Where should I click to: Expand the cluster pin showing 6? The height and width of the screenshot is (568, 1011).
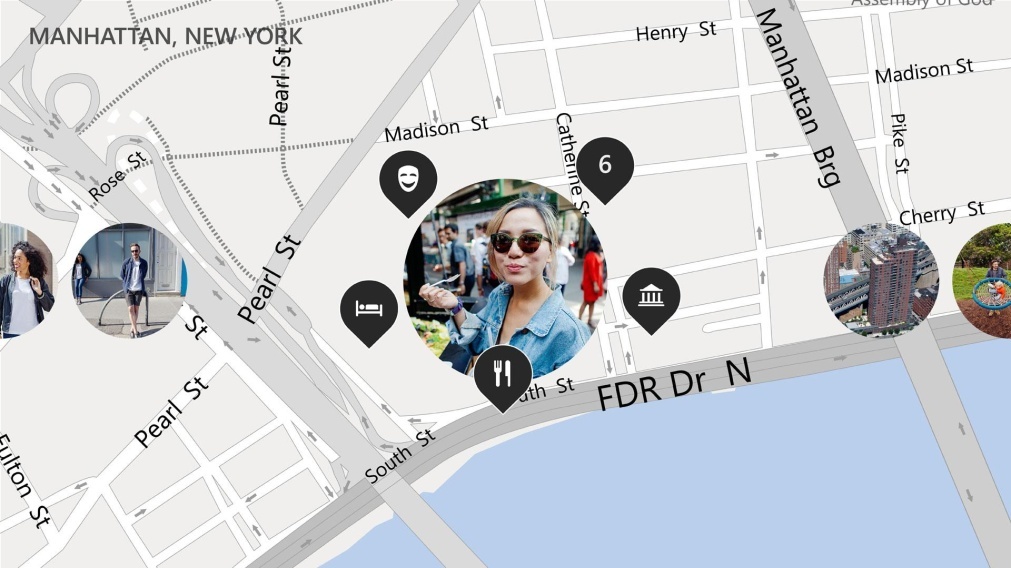(604, 164)
